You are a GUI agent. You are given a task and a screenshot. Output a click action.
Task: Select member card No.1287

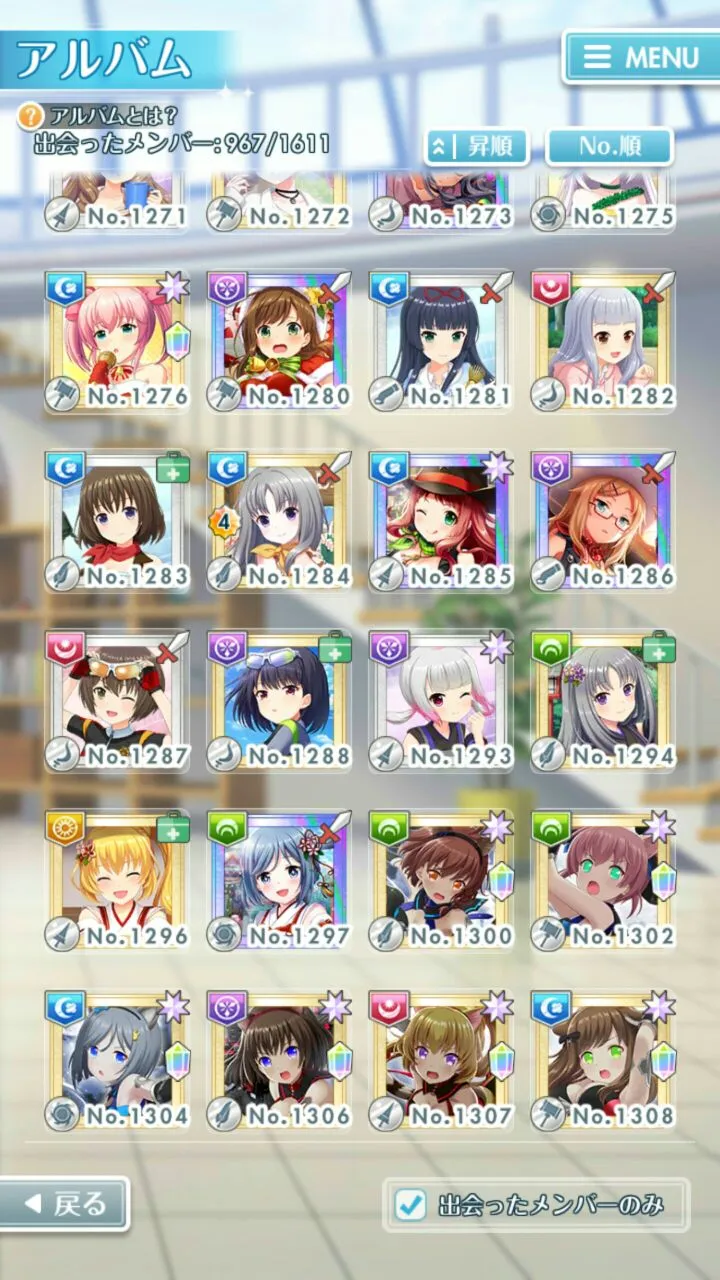(118, 700)
